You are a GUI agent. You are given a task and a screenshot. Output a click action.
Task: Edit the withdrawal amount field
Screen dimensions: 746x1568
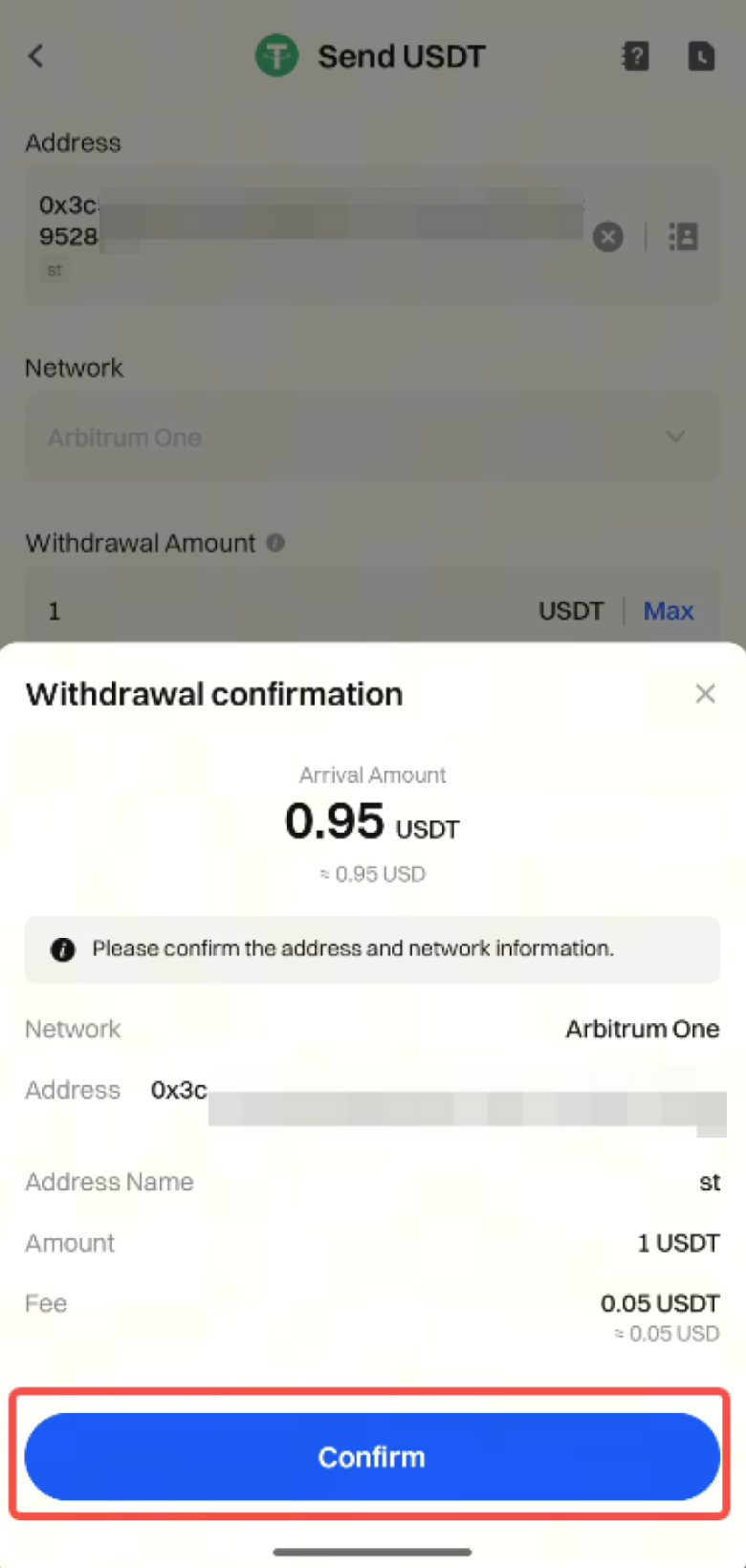pyautogui.click(x=287, y=611)
